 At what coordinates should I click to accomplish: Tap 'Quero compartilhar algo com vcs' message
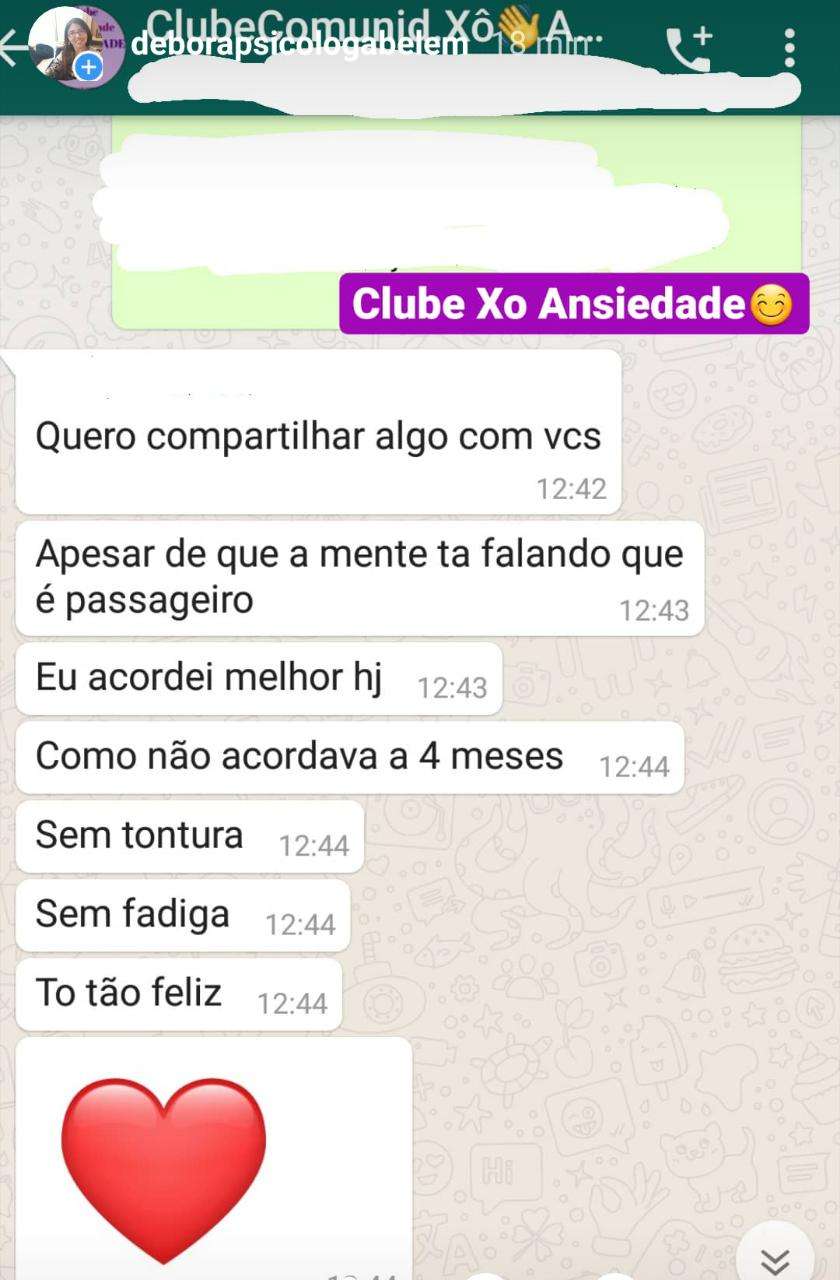318,435
